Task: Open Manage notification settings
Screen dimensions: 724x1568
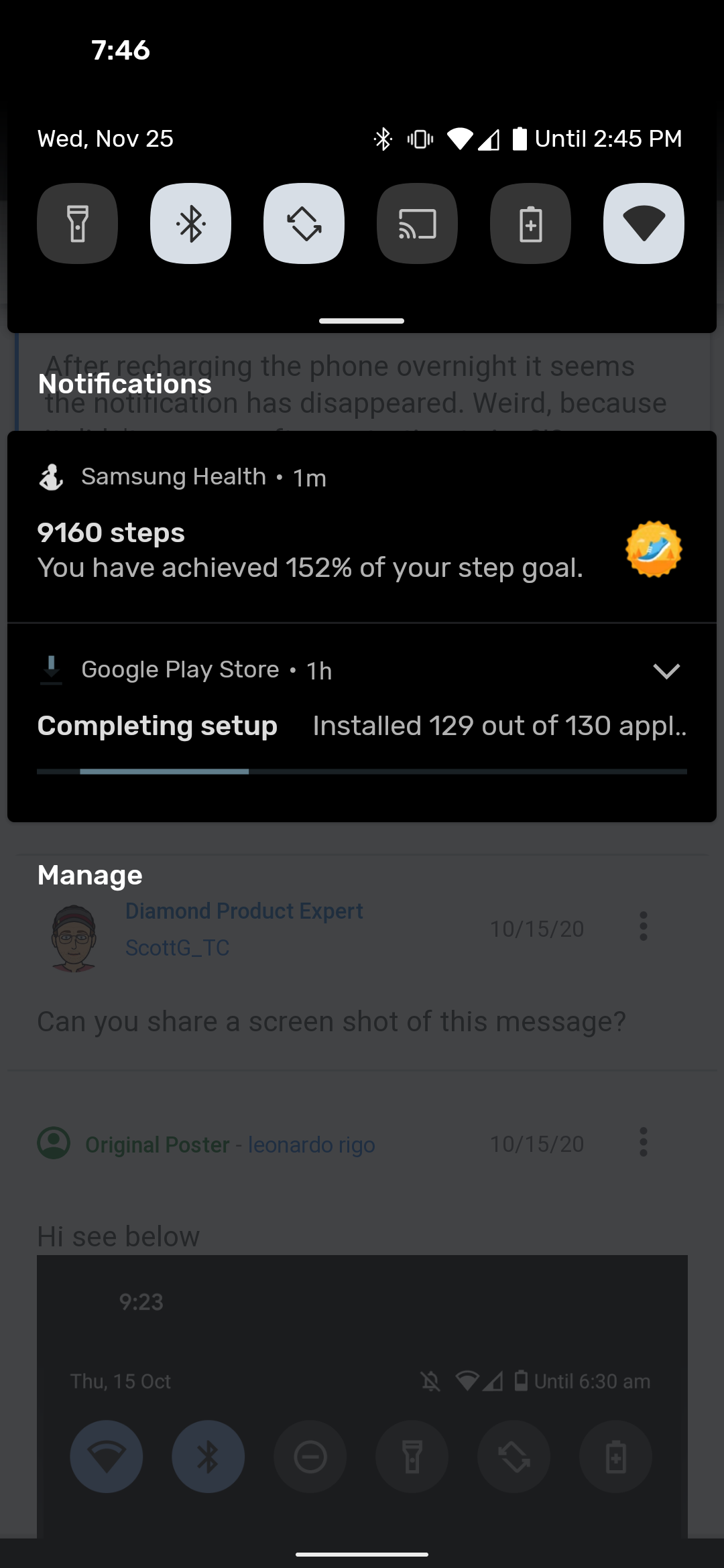Action: 90,875
